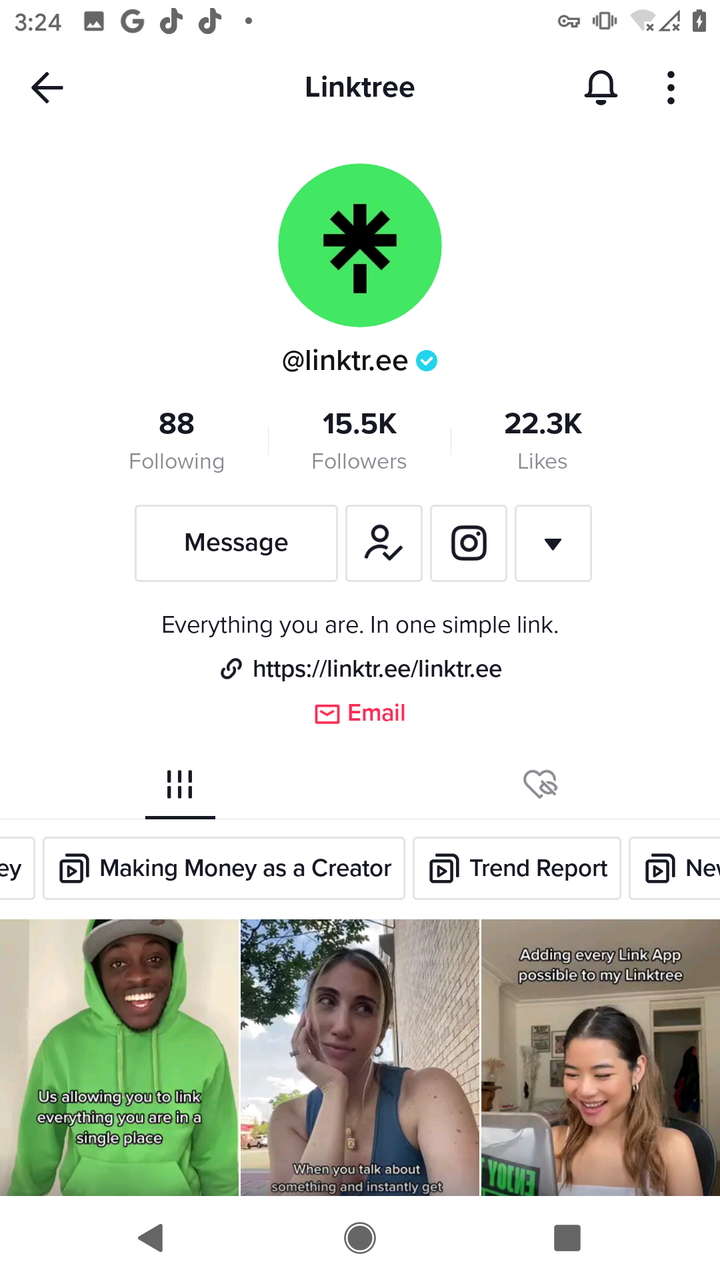Screen dimensions: 720x1280
Task: Play the 'When you talk about something' video
Action: tap(360, 1057)
